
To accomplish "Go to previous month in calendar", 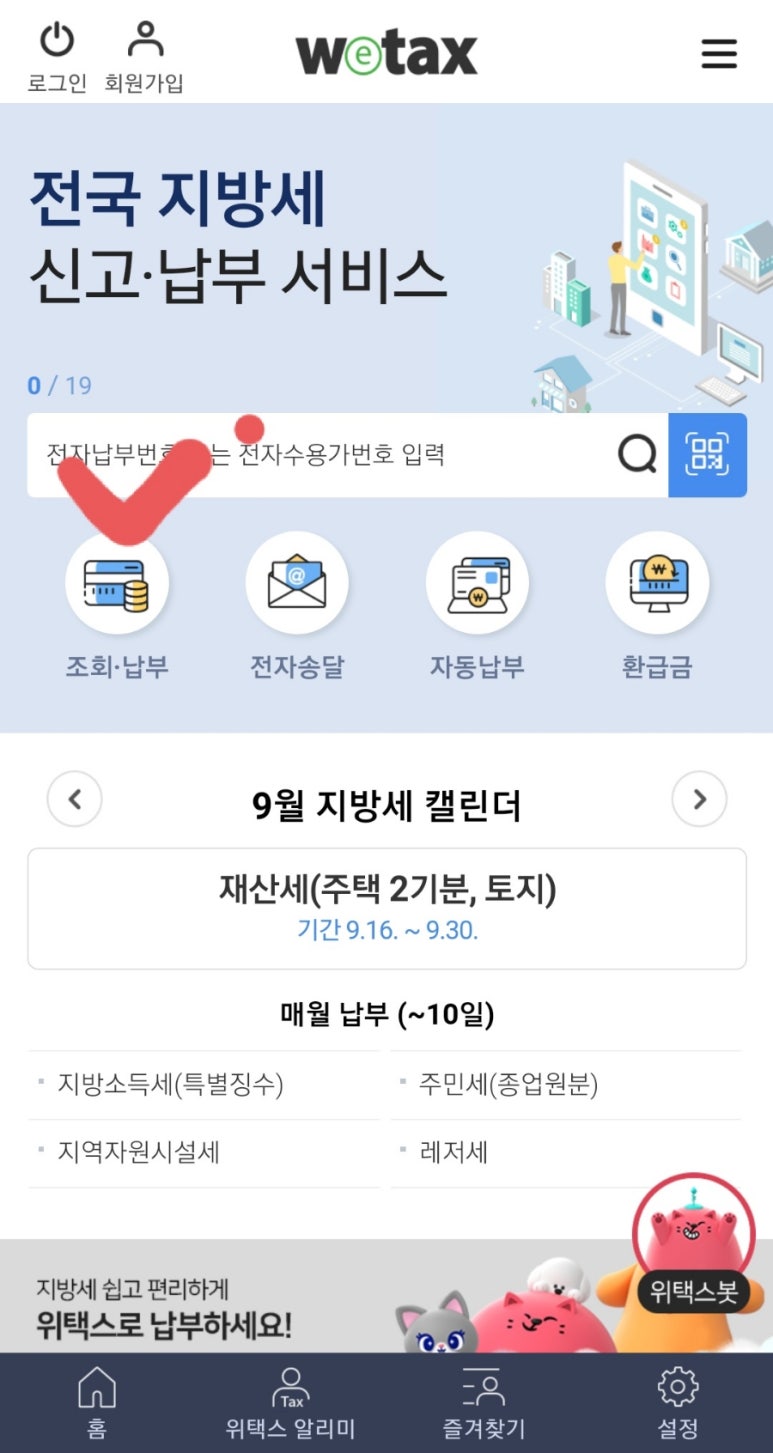I will [x=75, y=800].
